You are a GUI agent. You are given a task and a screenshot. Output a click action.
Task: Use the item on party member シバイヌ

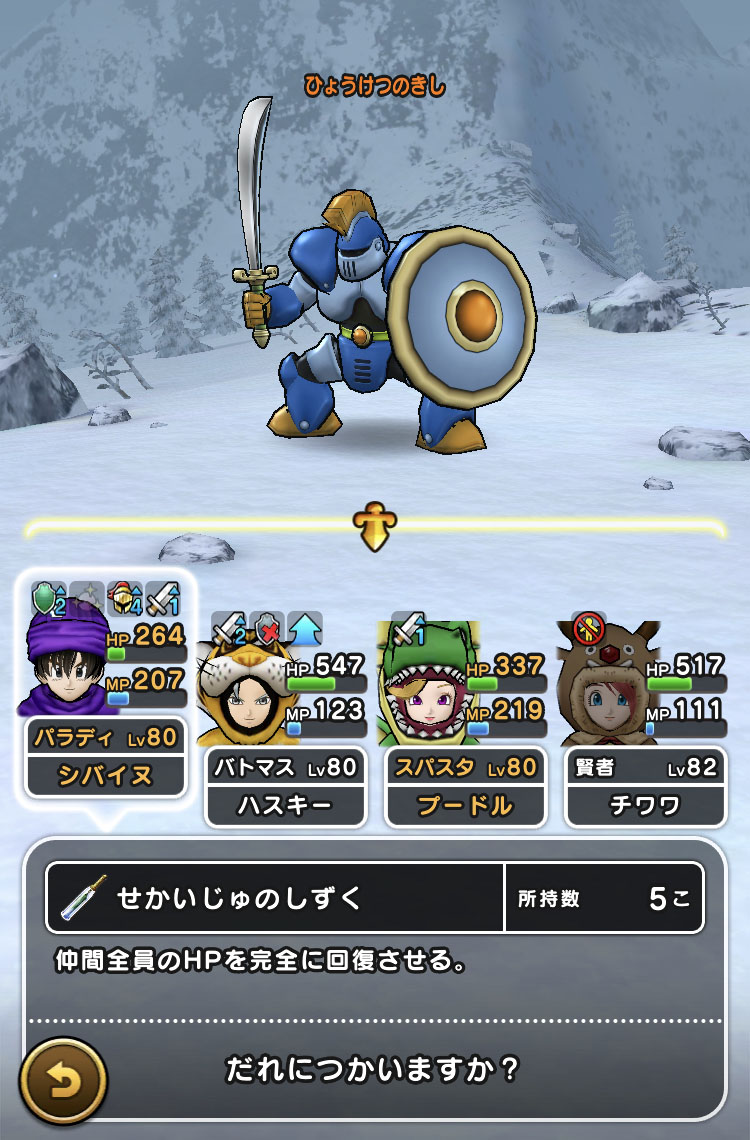[x=105, y=700]
